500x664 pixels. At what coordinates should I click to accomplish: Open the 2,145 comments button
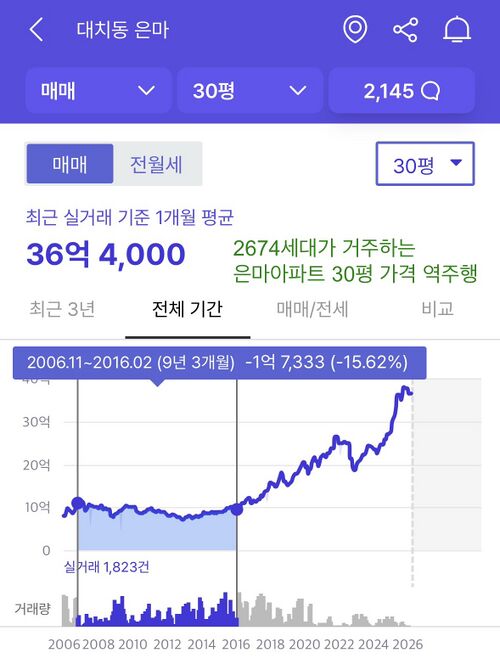tap(401, 91)
